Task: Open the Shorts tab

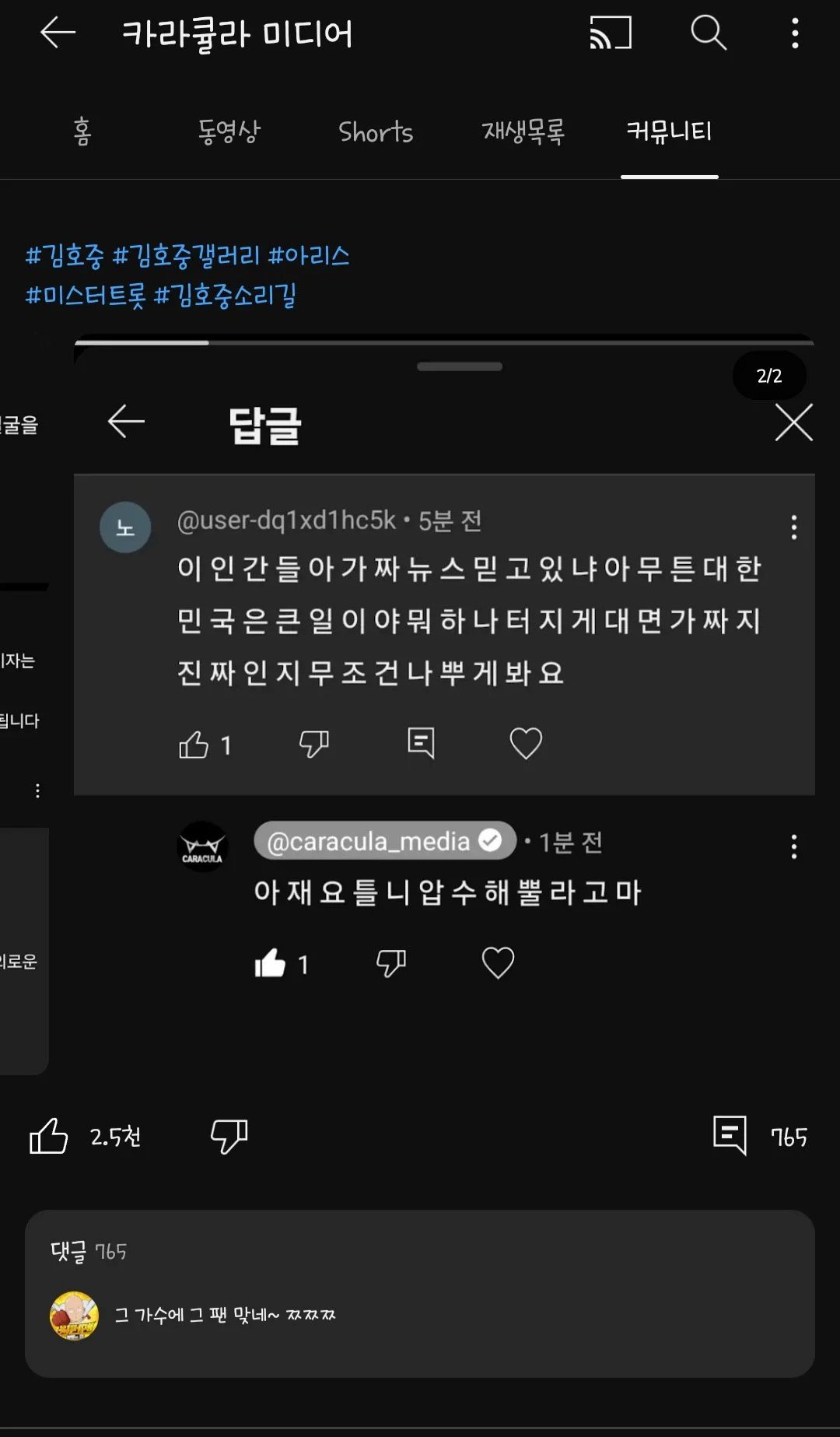Action: [376, 131]
